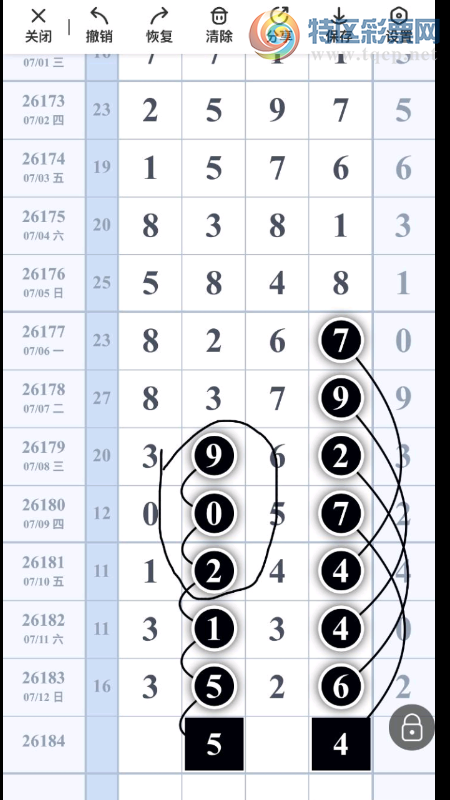450x800 pixels.
Task: Clear all markings with 清除
Action: click(x=219, y=26)
